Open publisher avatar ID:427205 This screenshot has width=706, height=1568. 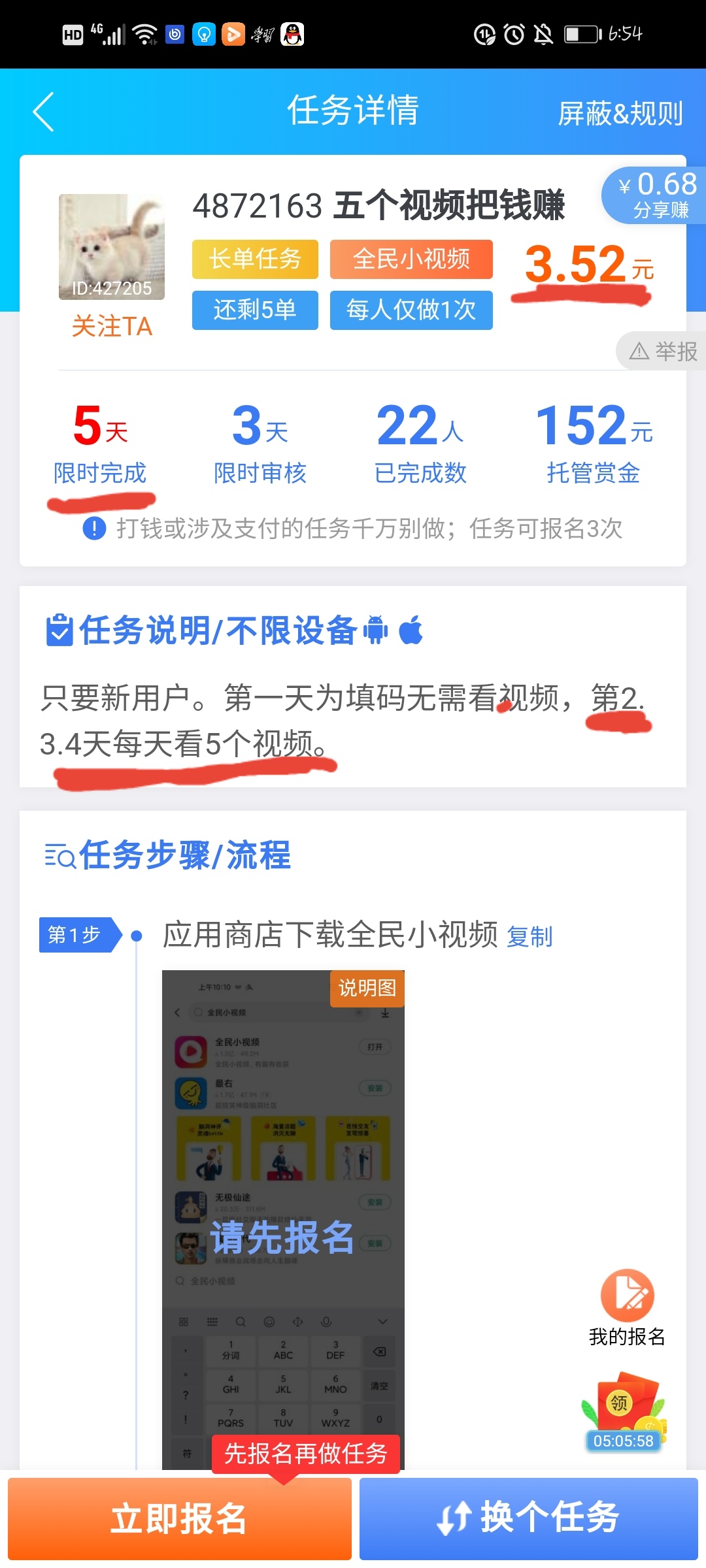point(112,246)
